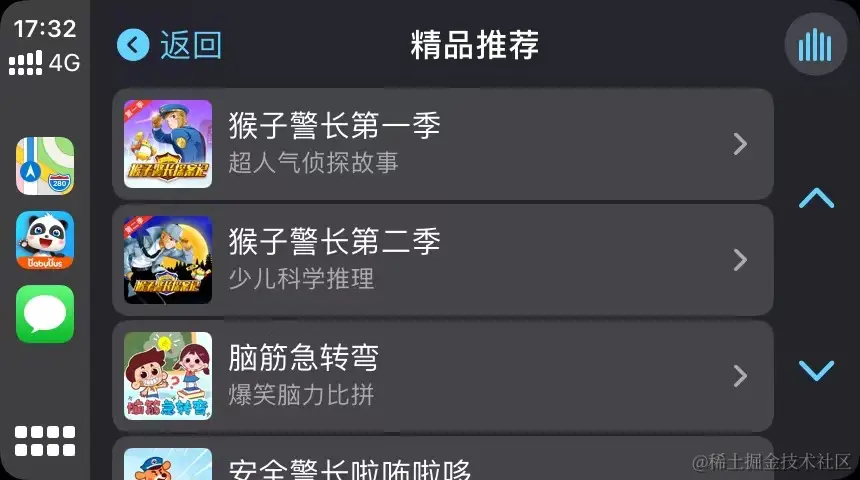Go back via 返回 button
Image resolution: width=860 pixels, height=480 pixels.
click(x=170, y=45)
